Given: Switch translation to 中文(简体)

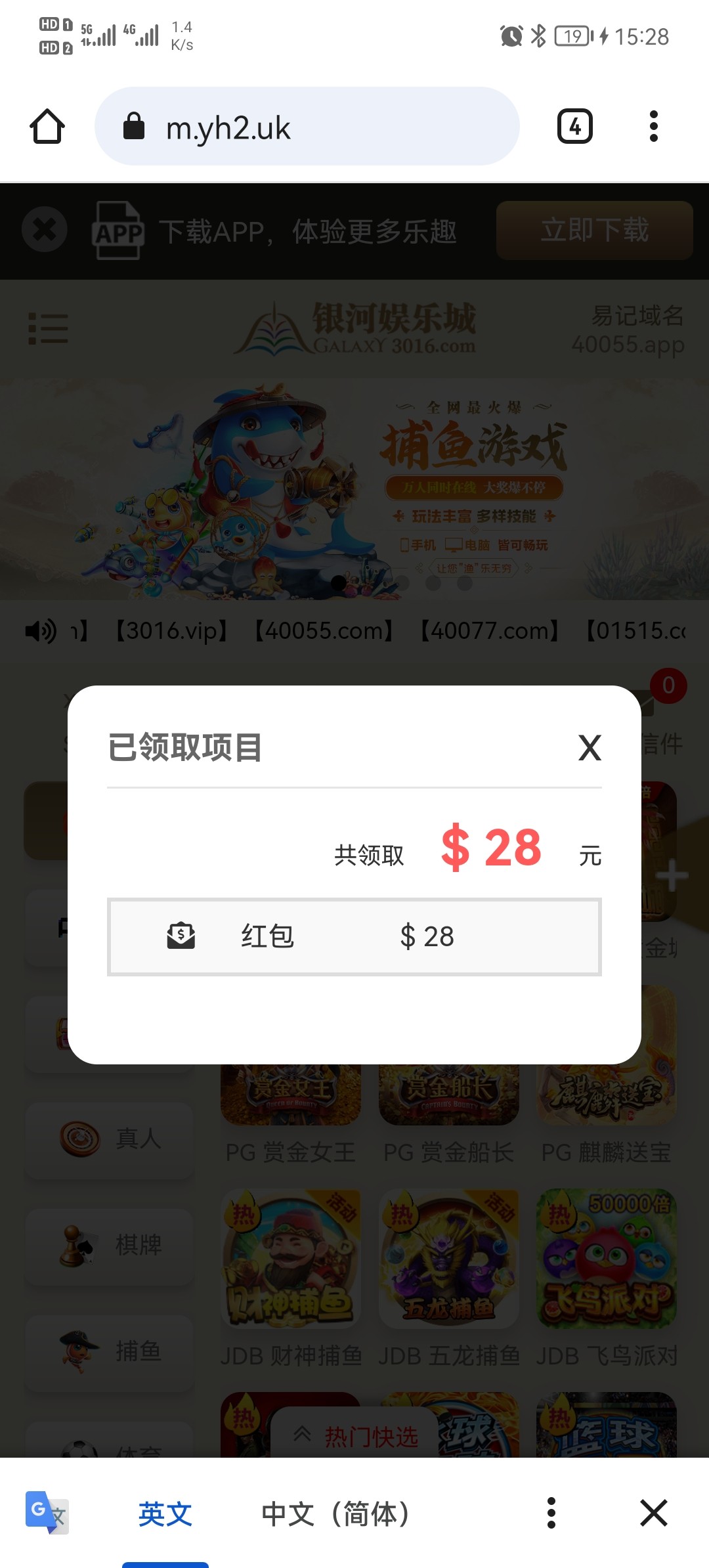Looking at the screenshot, I should tap(335, 1514).
